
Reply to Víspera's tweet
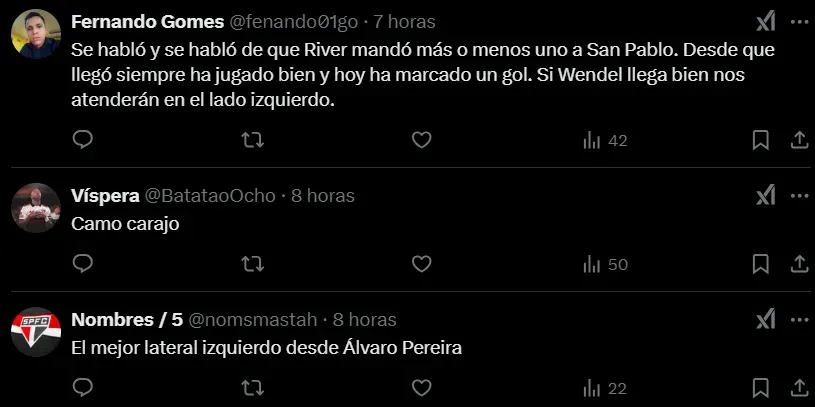[83, 264]
